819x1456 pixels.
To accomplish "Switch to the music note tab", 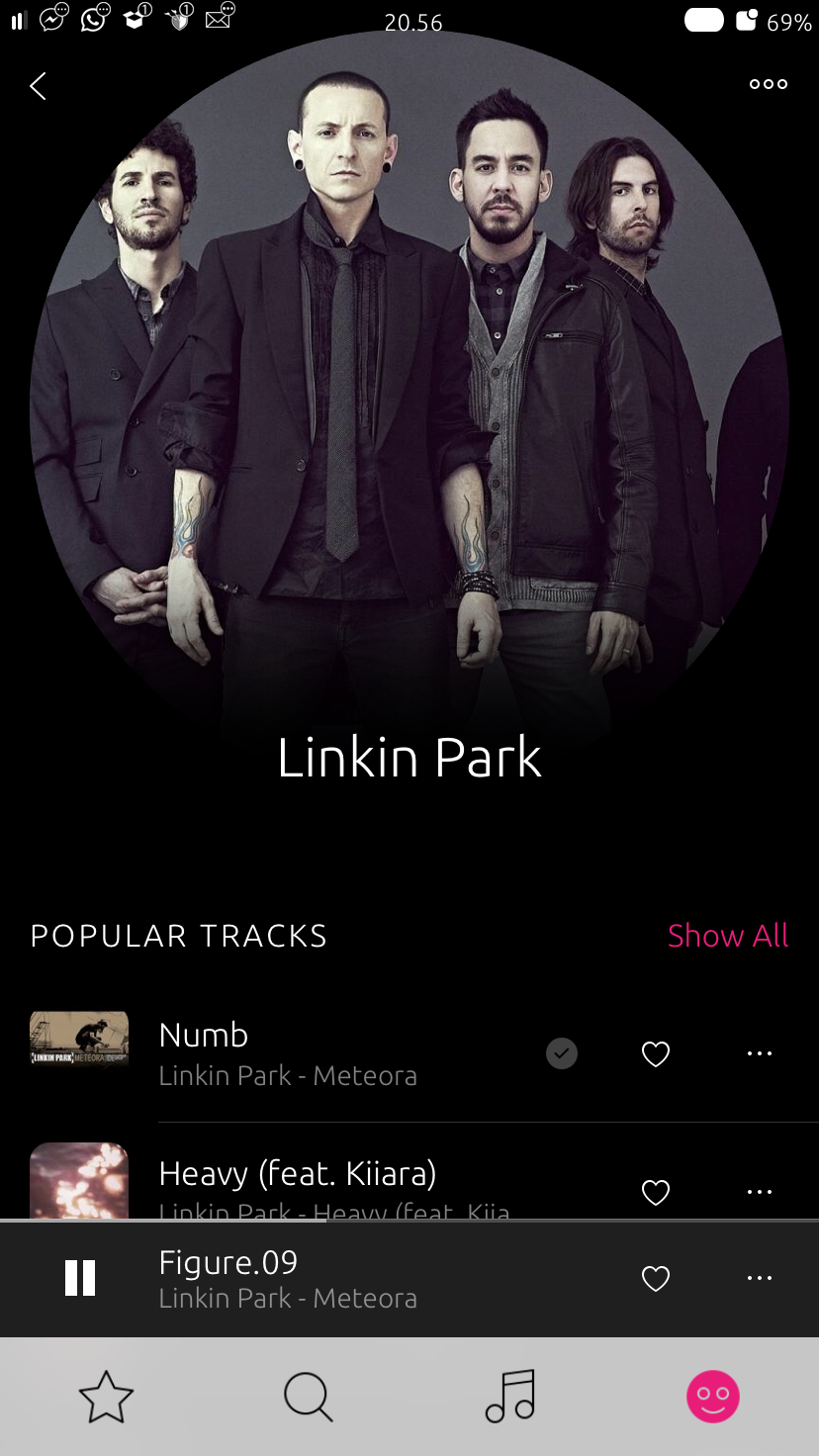I will tap(510, 1397).
